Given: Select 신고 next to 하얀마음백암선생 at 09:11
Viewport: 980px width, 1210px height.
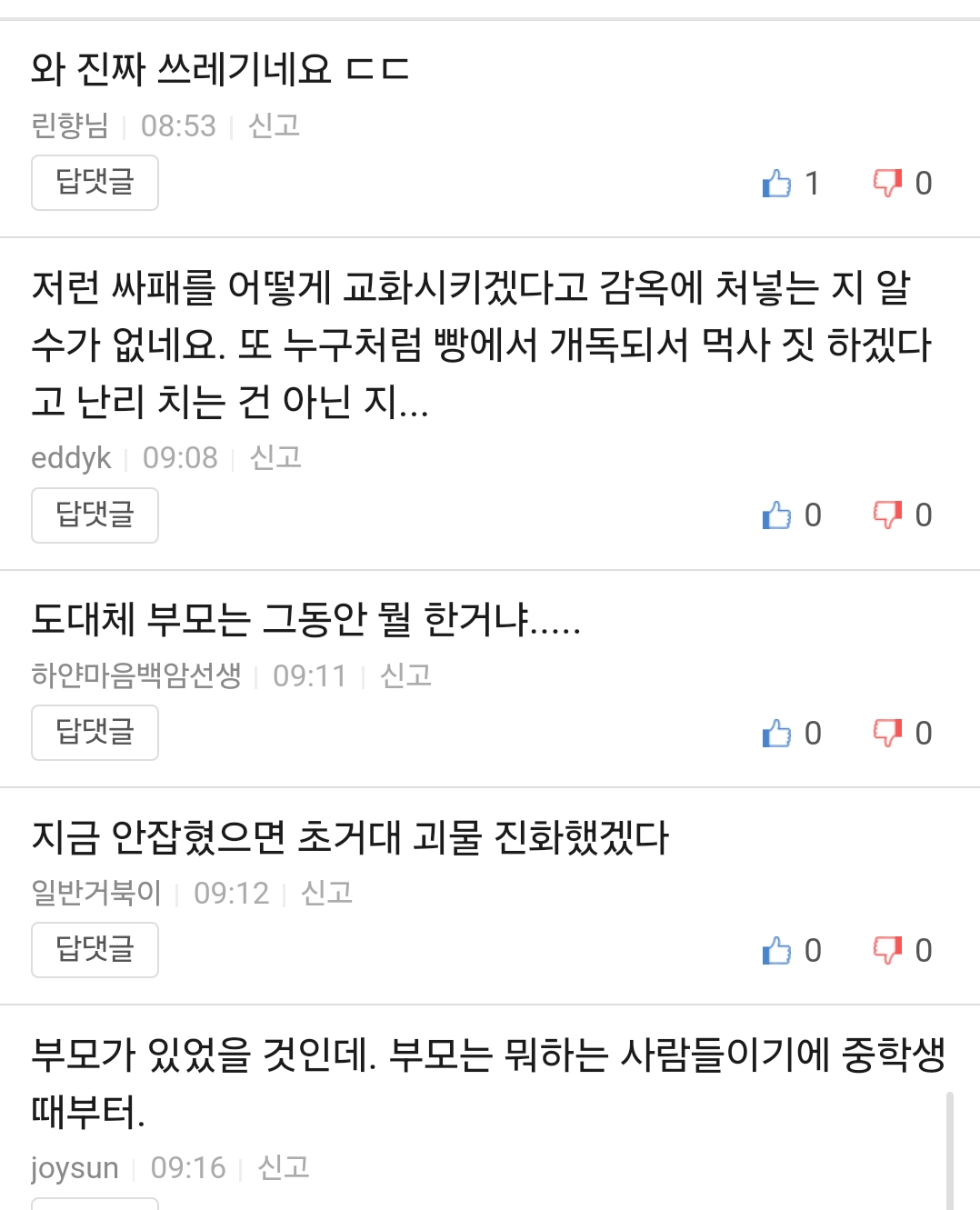Looking at the screenshot, I should [405, 675].
